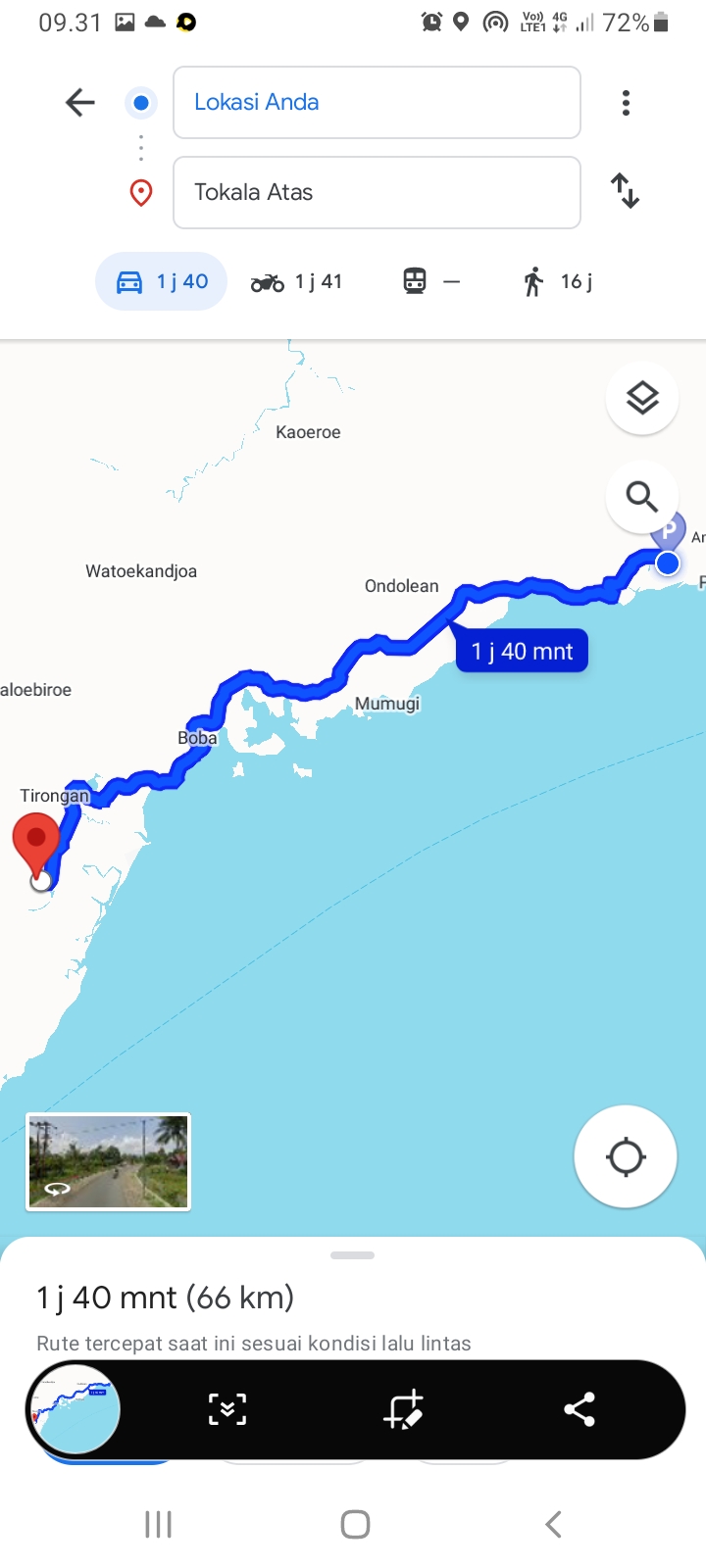This screenshot has width=706, height=1568.
Task: Select the car route tab showing 1 j 40
Action: tap(162, 281)
